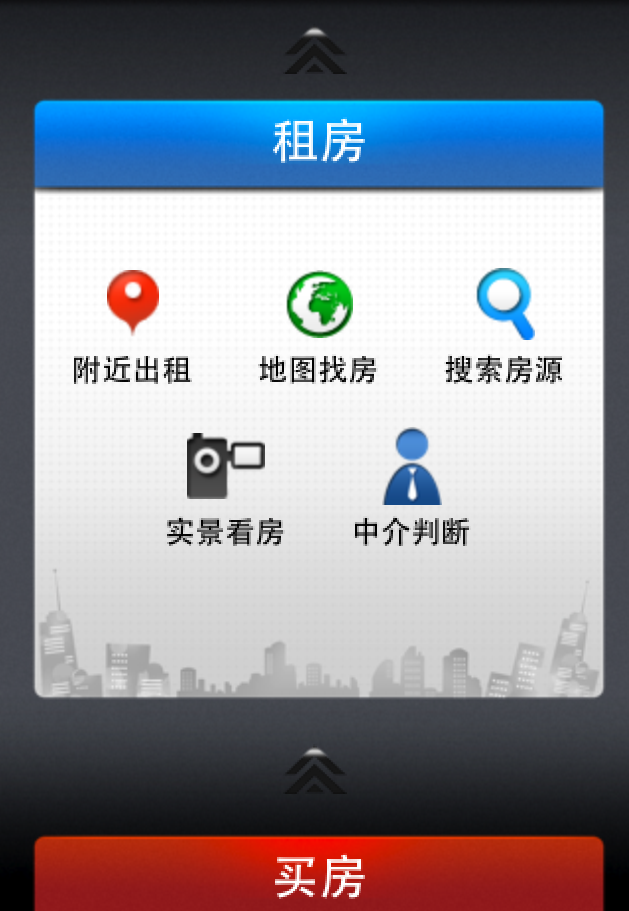Open 搜索房源 listing search
Viewport: 629px width, 911px height.
504,327
